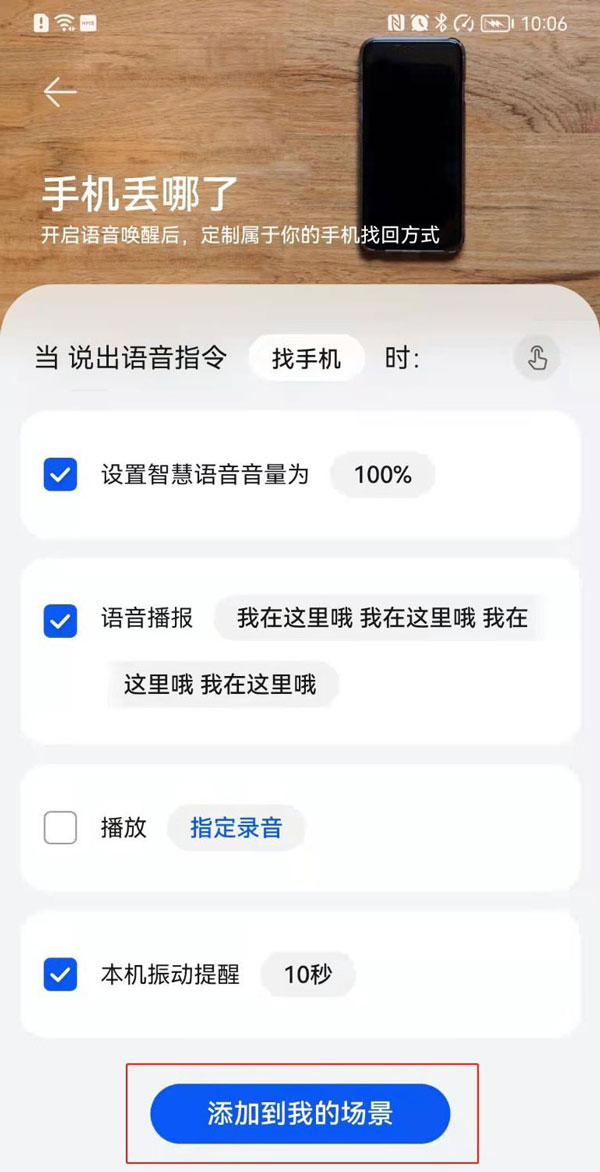Change the 100% volume value
The height and width of the screenshot is (1172, 600).
(382, 475)
